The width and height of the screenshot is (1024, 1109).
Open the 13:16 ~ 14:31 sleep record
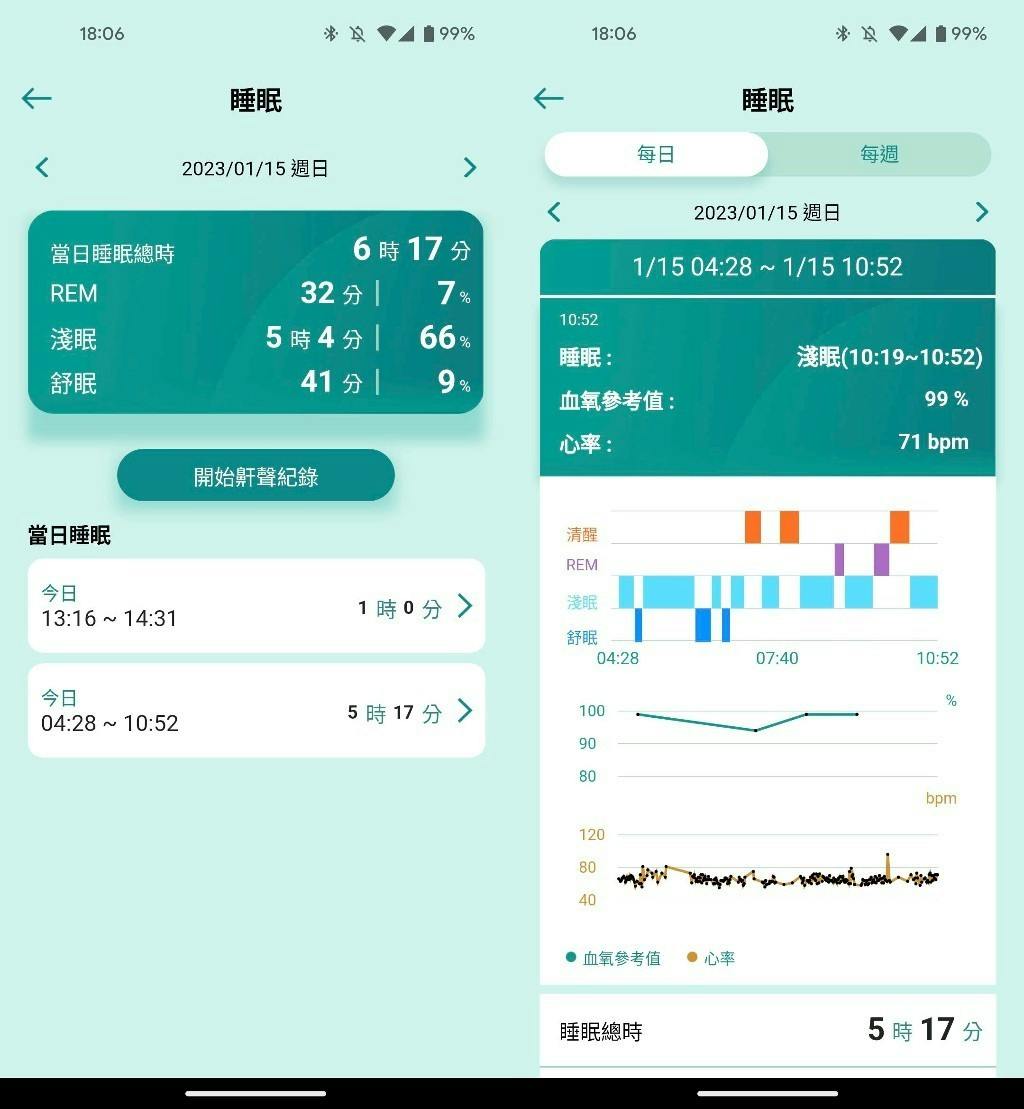click(x=256, y=606)
